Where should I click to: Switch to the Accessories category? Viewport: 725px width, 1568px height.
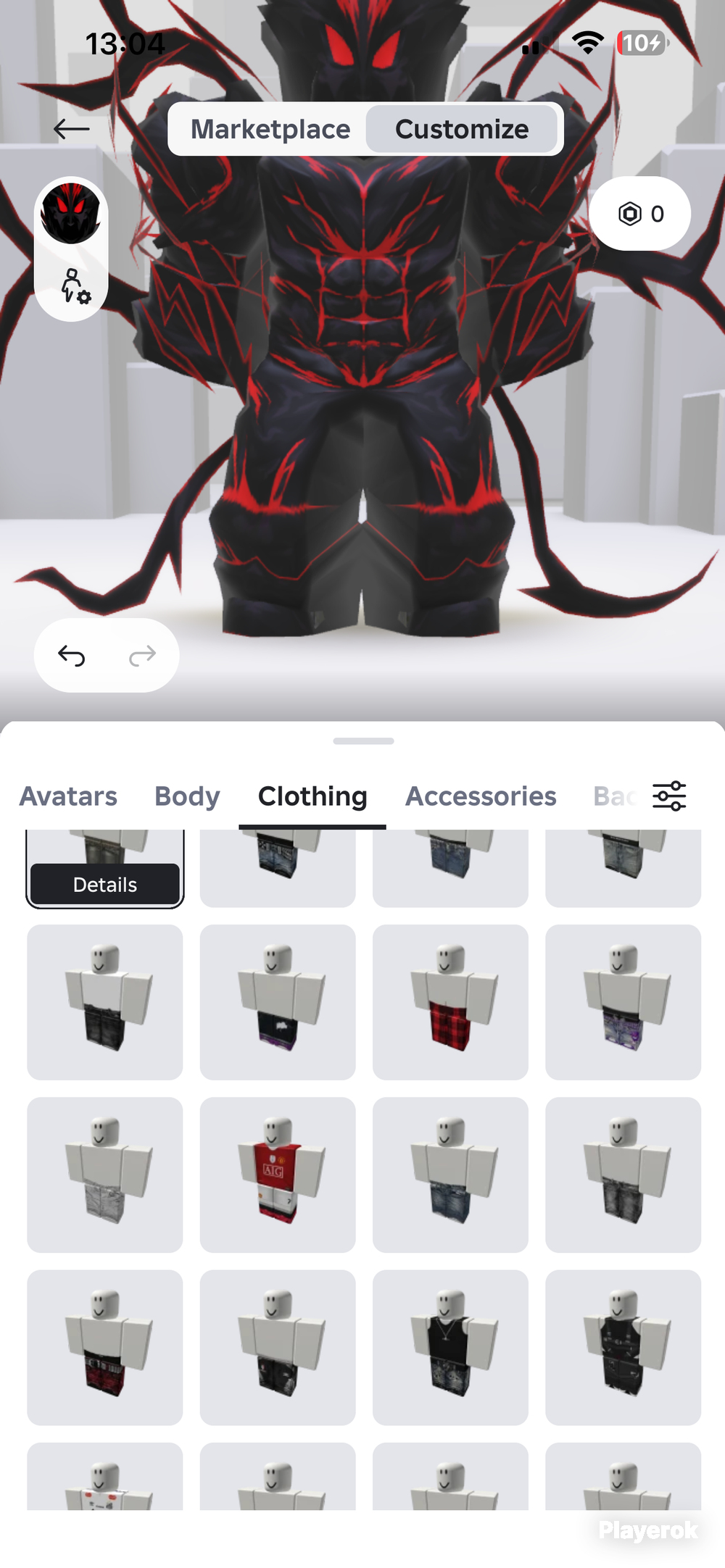click(x=481, y=796)
